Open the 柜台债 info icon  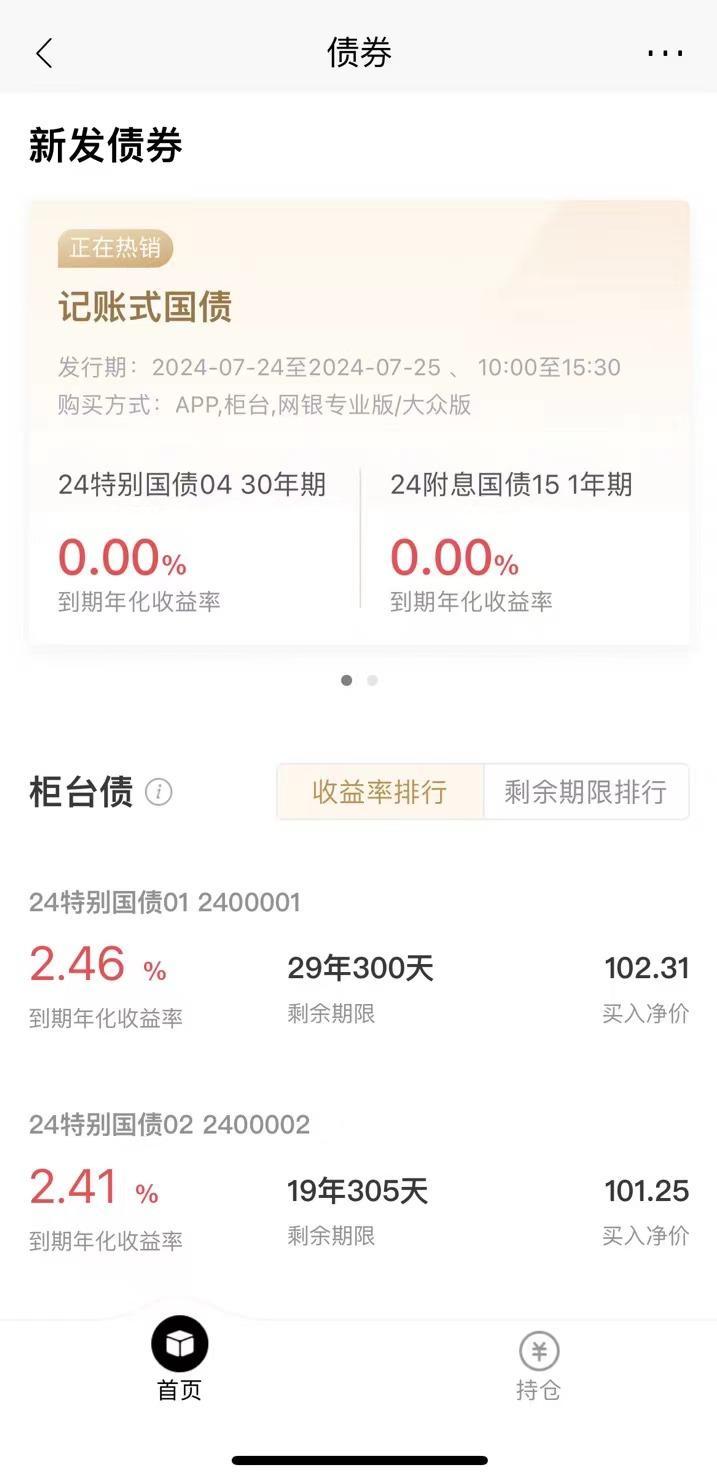click(159, 793)
